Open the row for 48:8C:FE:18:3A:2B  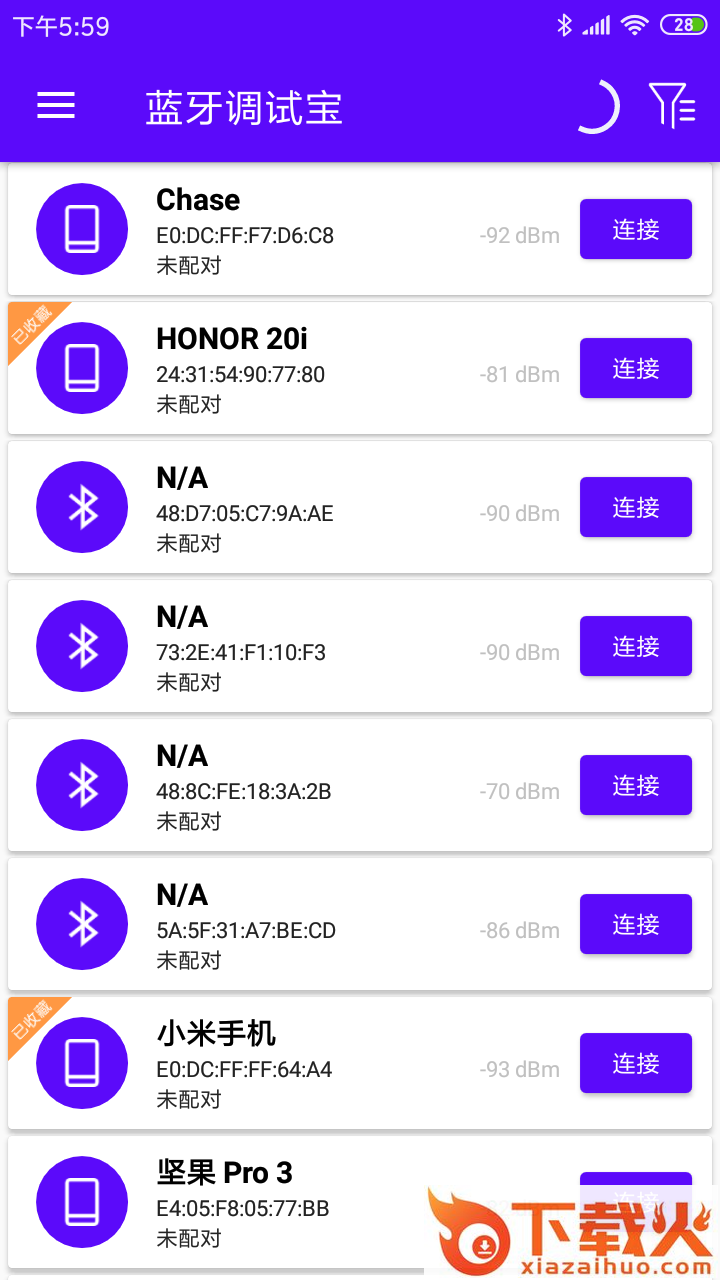pos(300,786)
